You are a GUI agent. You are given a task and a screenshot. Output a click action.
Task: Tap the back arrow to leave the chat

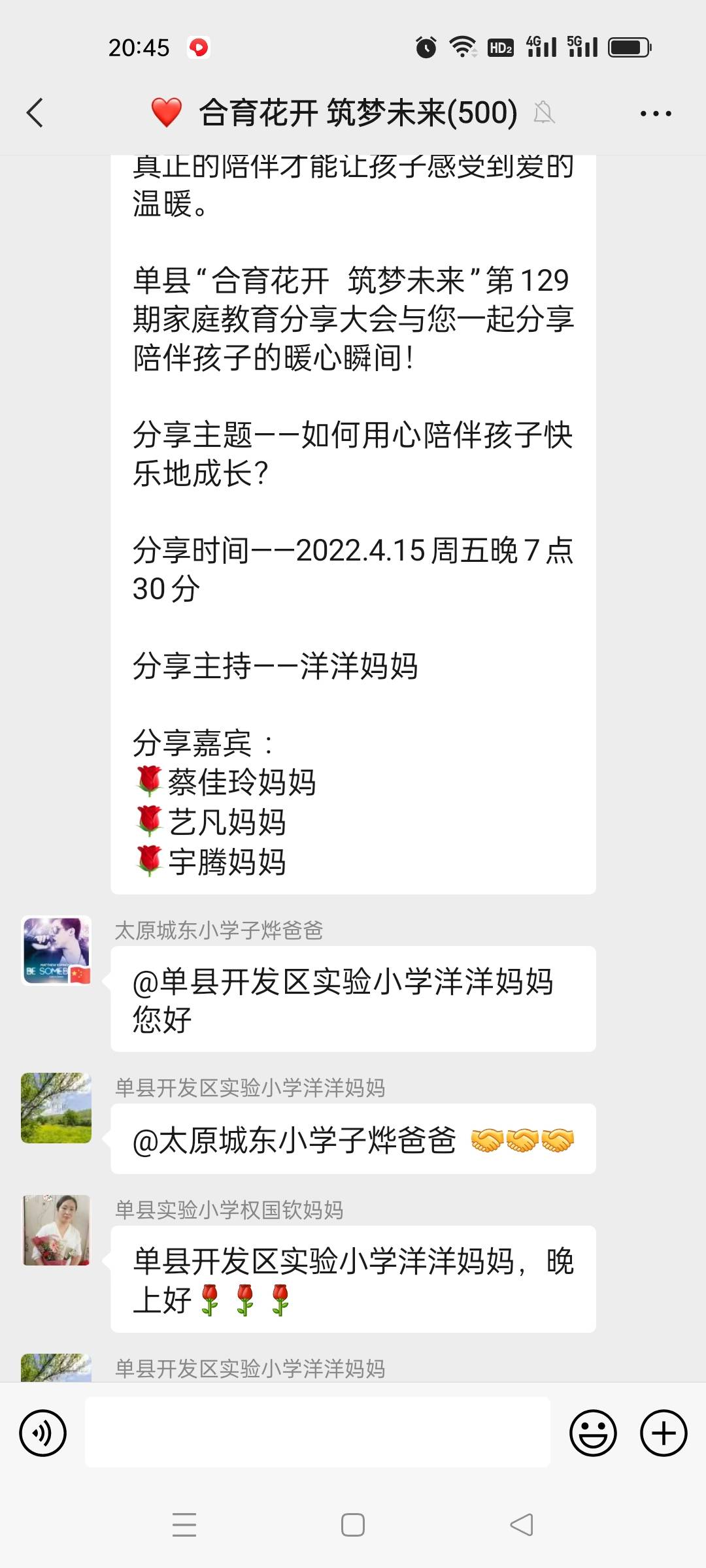35,112
